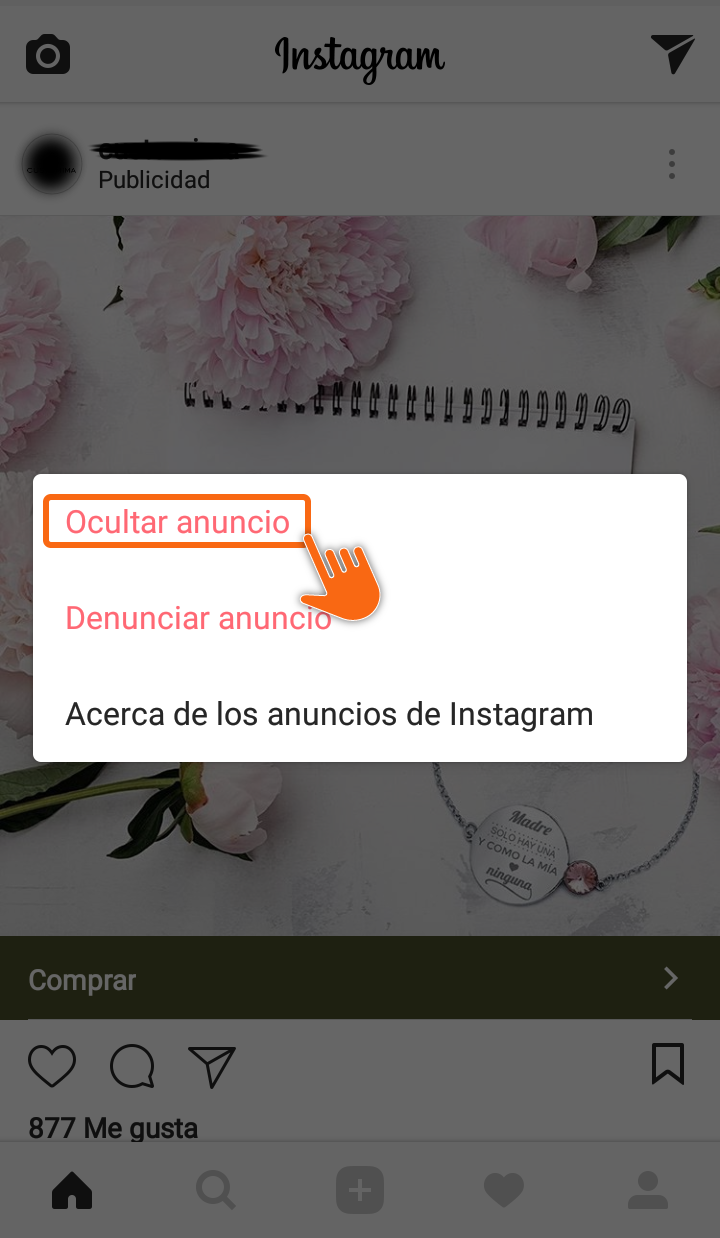Open the camera icon
The image size is (720, 1238).
[x=48, y=54]
